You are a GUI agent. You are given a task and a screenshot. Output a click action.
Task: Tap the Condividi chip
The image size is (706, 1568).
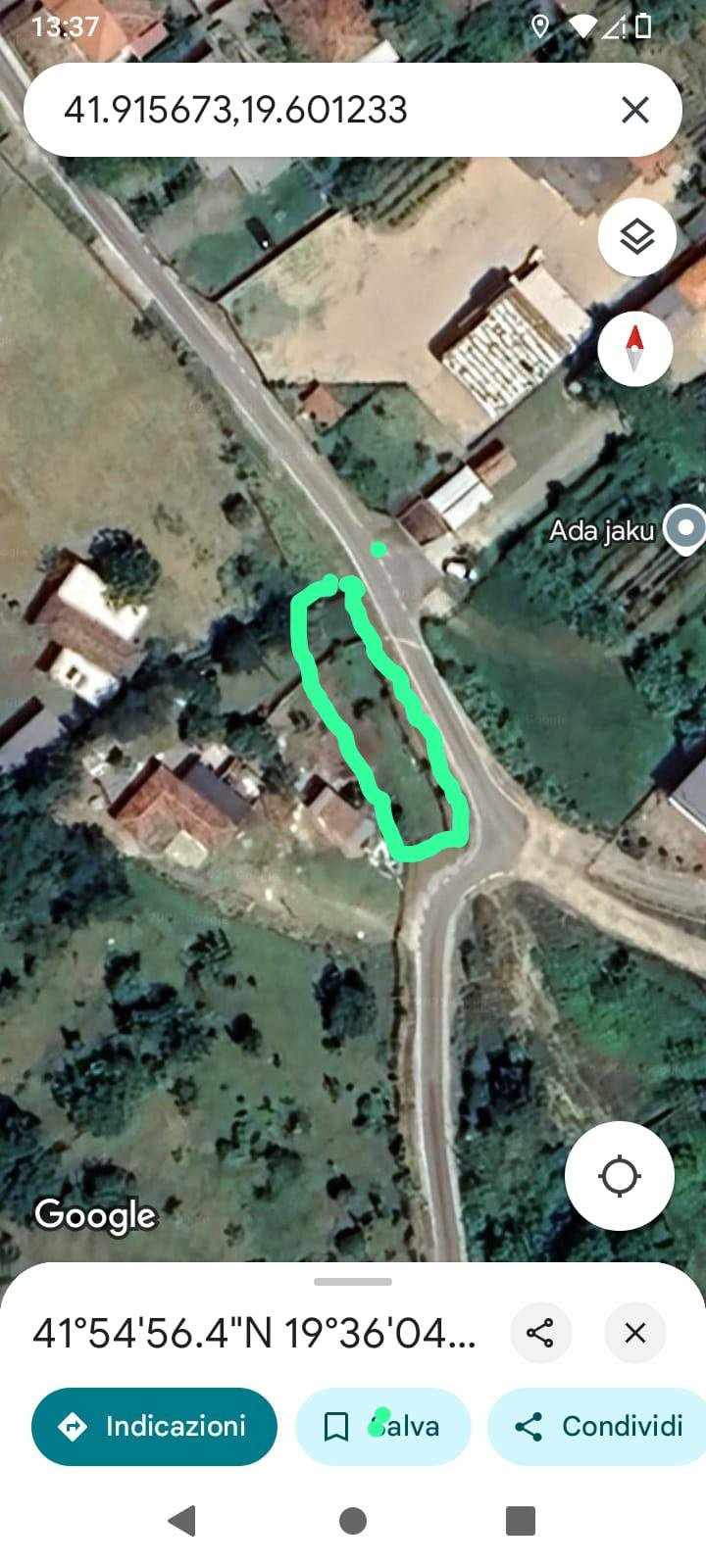coord(597,1426)
